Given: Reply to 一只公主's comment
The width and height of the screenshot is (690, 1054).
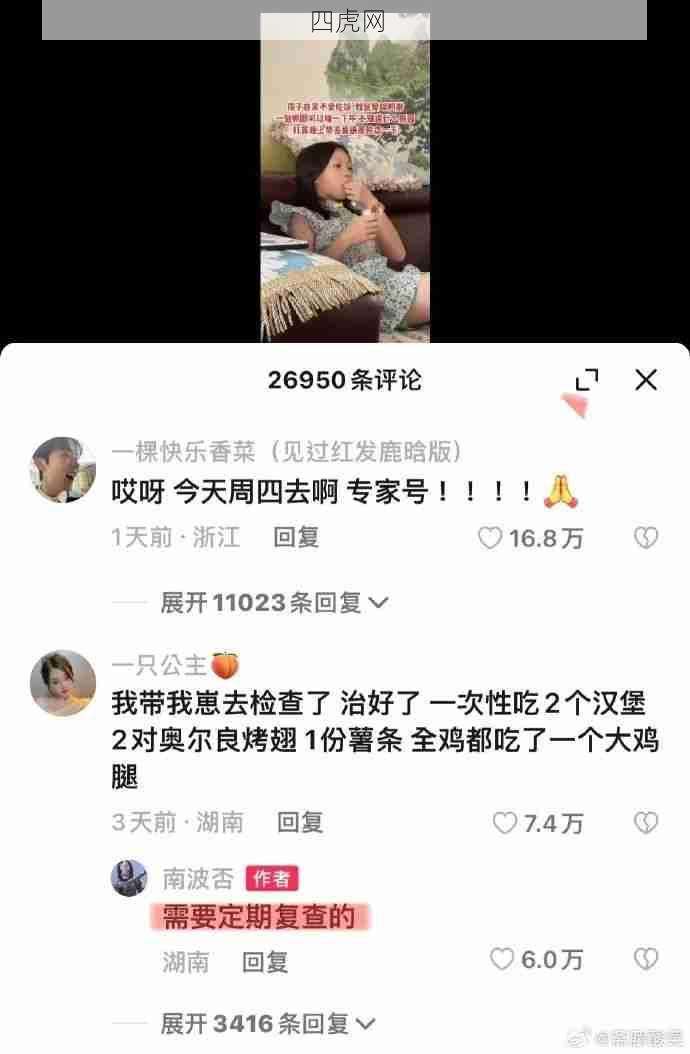Looking at the screenshot, I should 300,823.
